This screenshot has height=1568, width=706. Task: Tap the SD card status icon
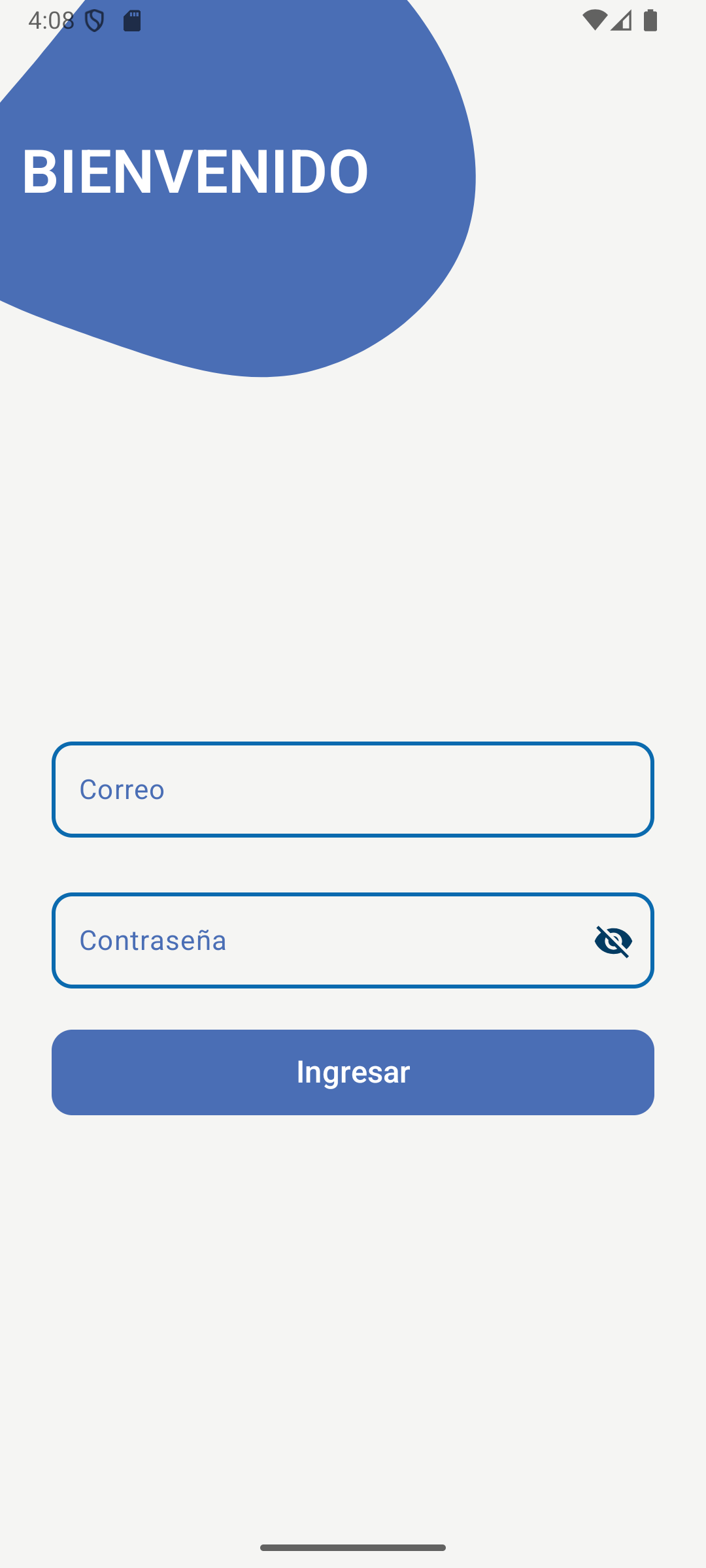pyautogui.click(x=133, y=20)
